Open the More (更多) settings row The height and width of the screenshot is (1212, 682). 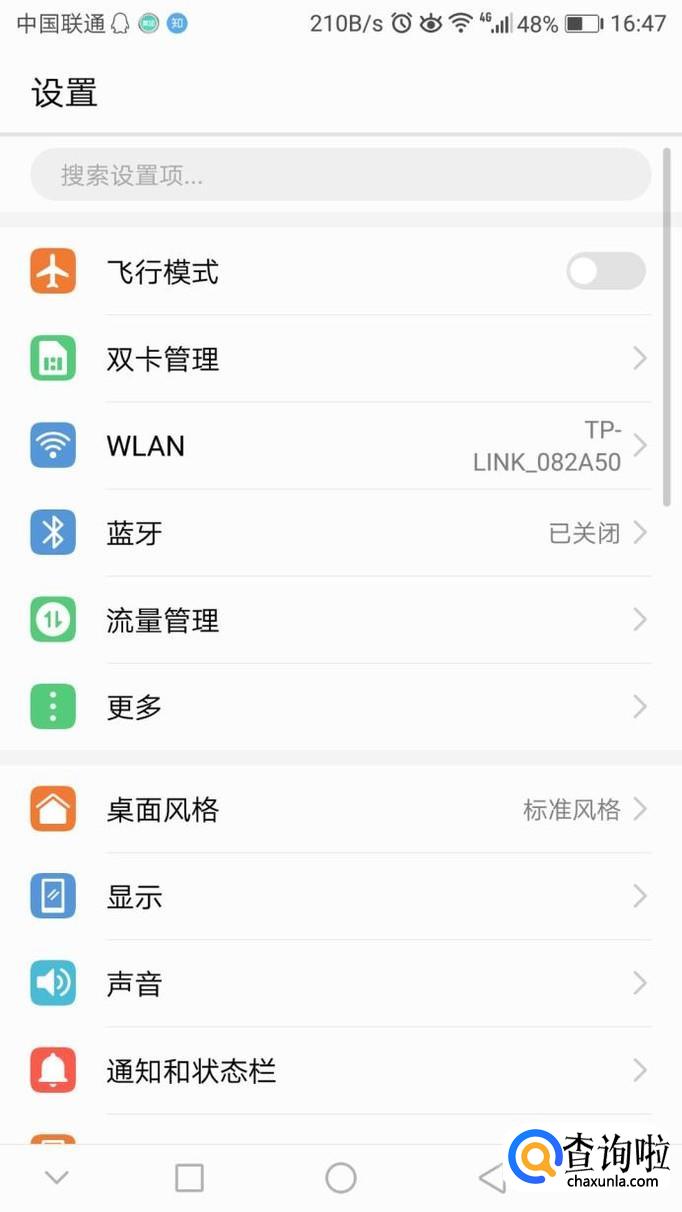point(340,707)
